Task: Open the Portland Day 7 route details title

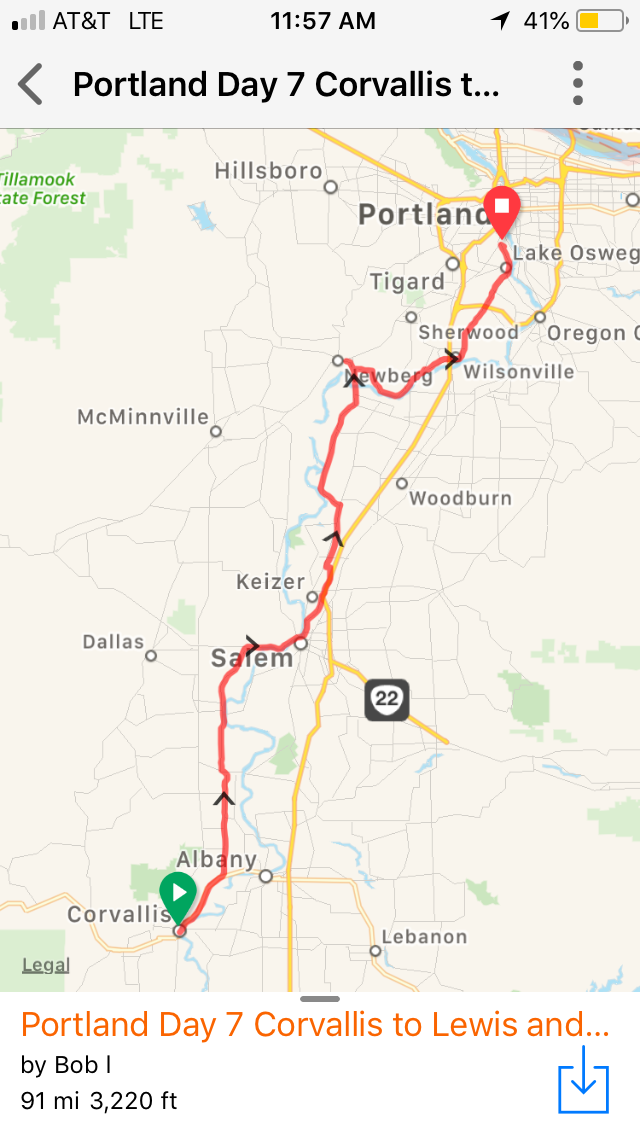Action: (x=315, y=1025)
